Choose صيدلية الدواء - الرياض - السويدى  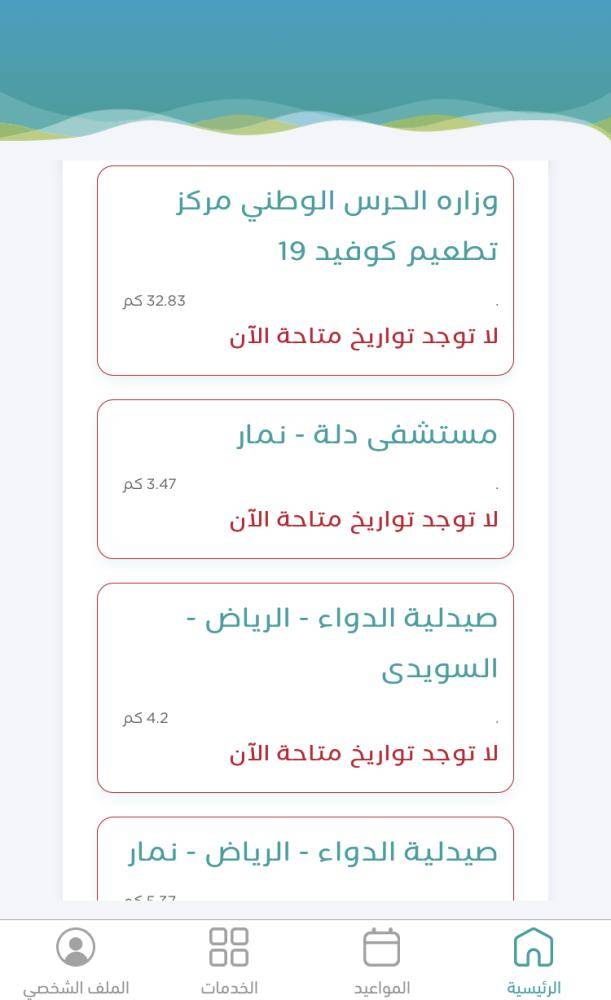(x=305, y=687)
